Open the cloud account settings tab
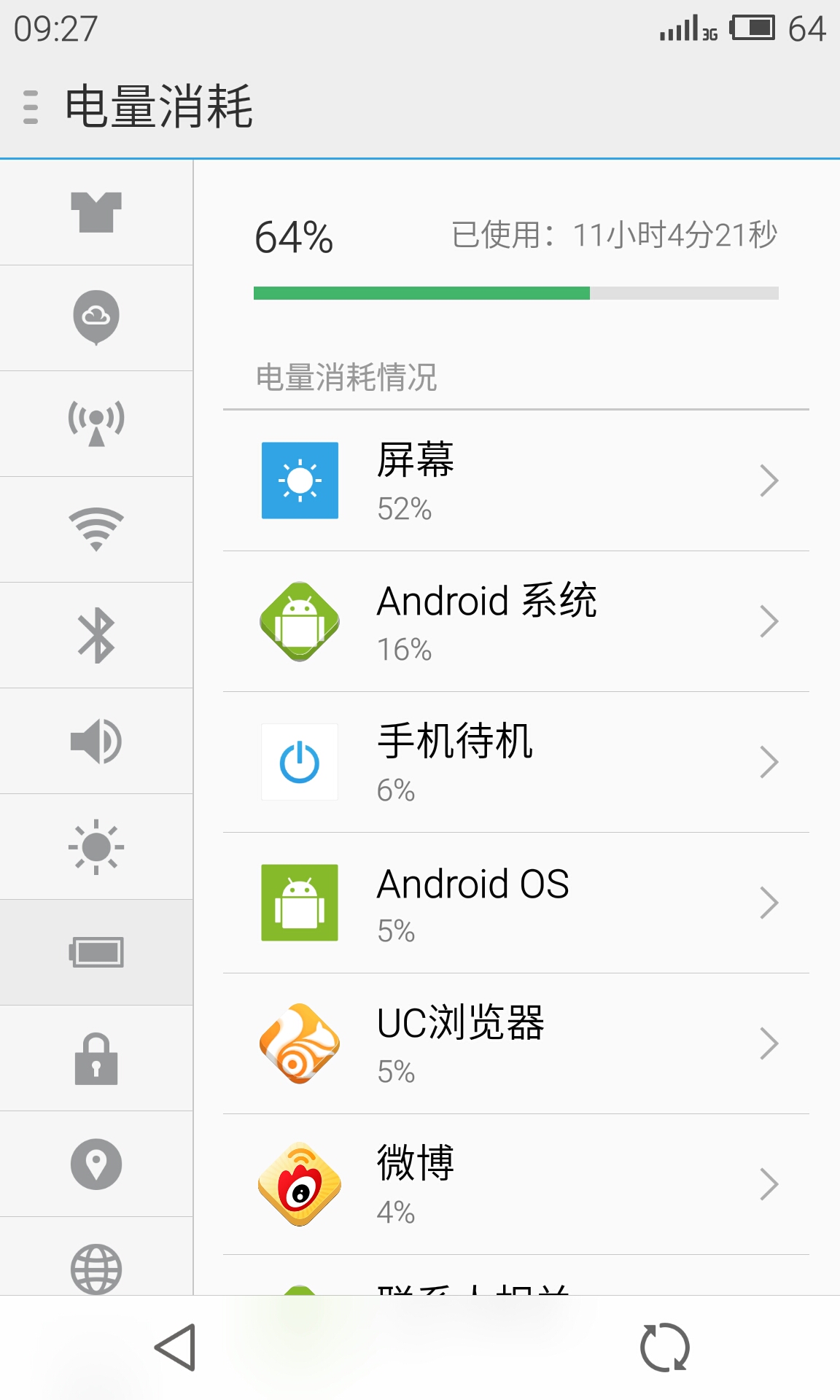This screenshot has height=1400, width=840. [96, 317]
